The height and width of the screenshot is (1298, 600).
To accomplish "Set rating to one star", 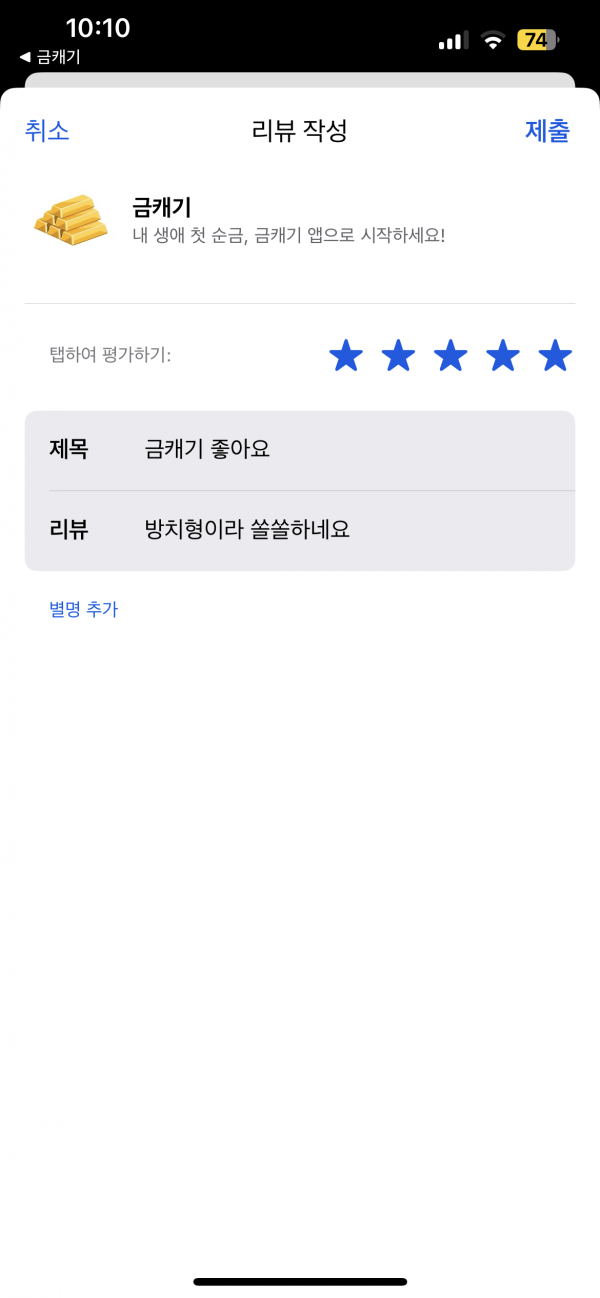I will point(346,355).
